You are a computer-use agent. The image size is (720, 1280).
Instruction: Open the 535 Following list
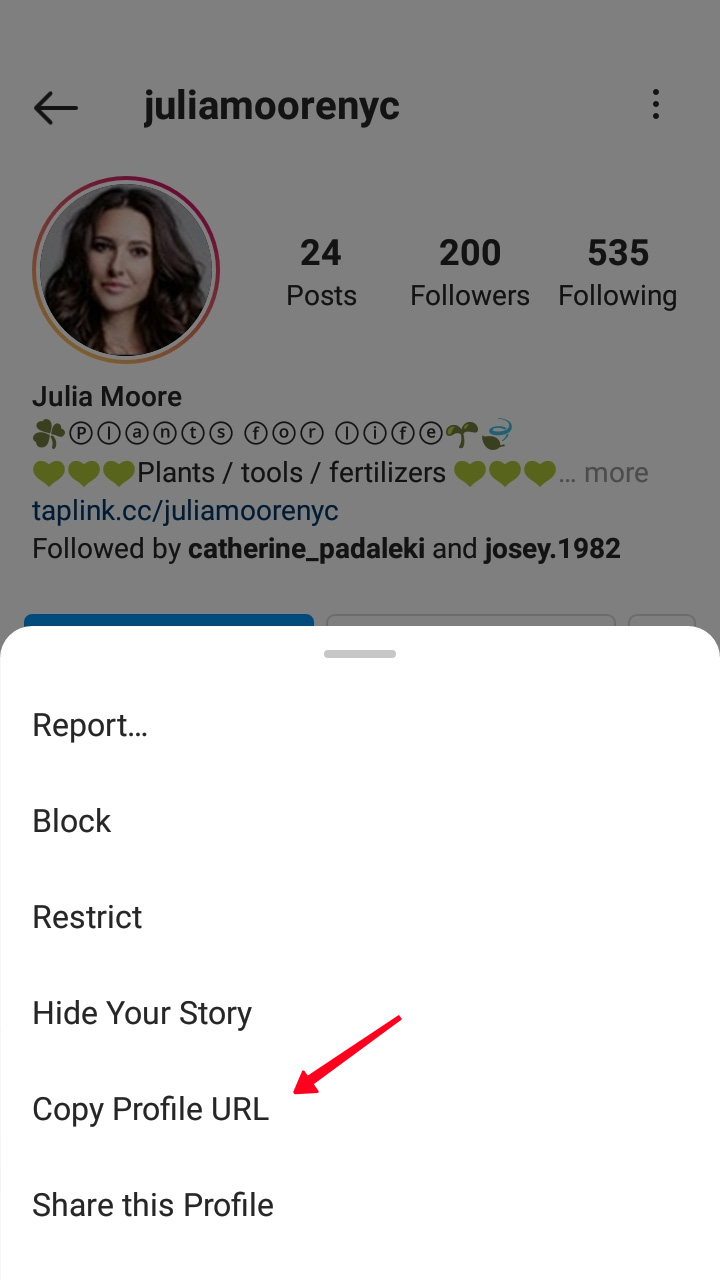tap(617, 272)
